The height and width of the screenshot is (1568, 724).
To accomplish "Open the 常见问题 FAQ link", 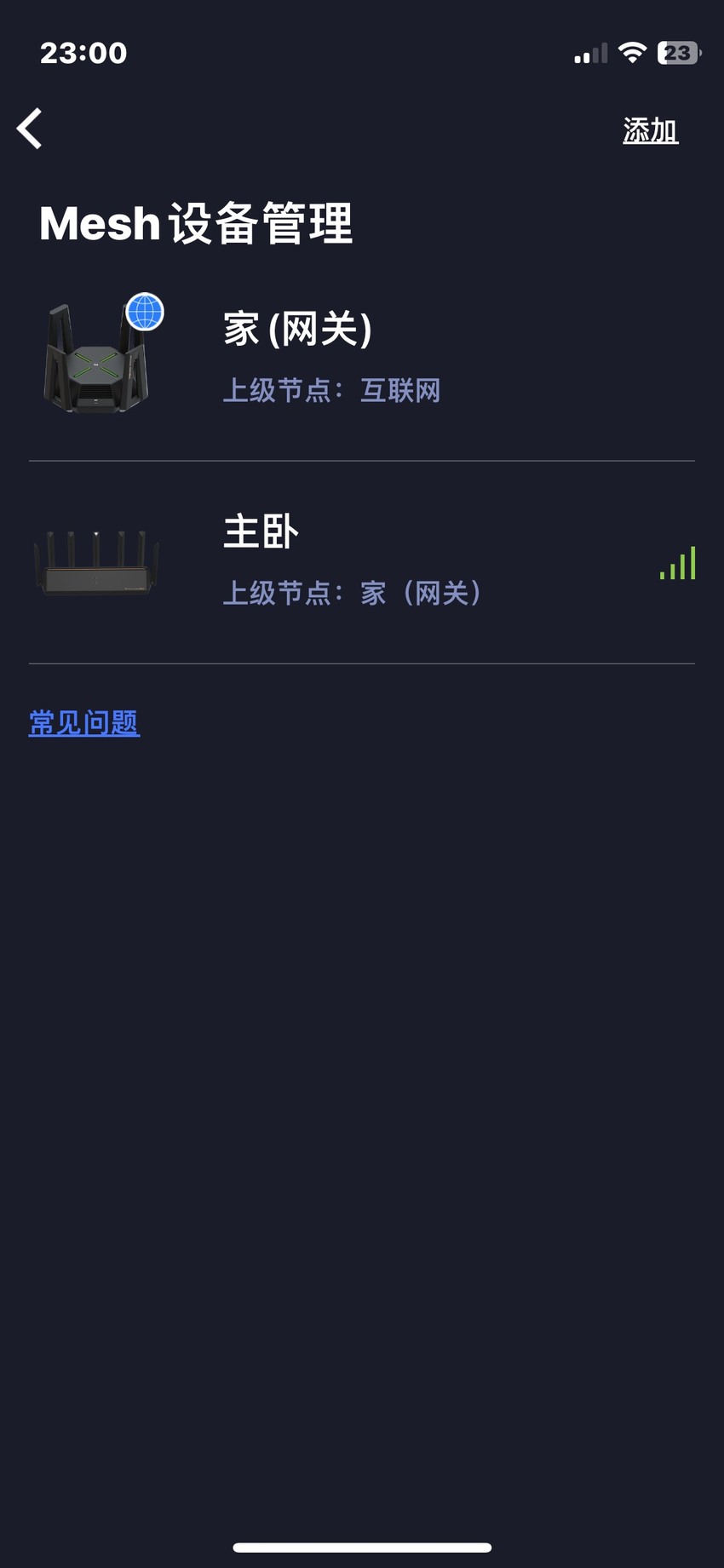I will pyautogui.click(x=84, y=723).
